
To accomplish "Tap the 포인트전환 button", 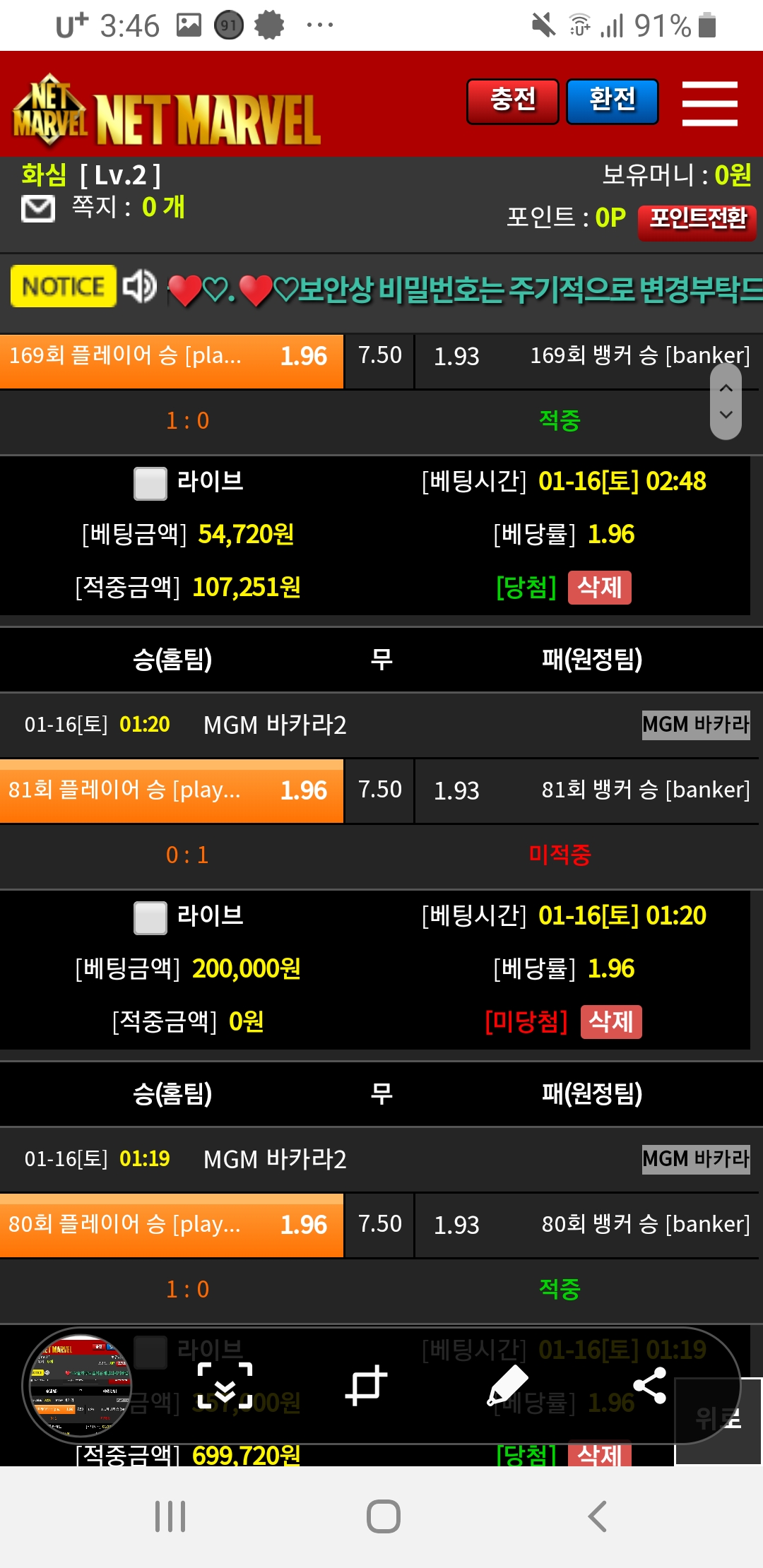I will pos(697,220).
